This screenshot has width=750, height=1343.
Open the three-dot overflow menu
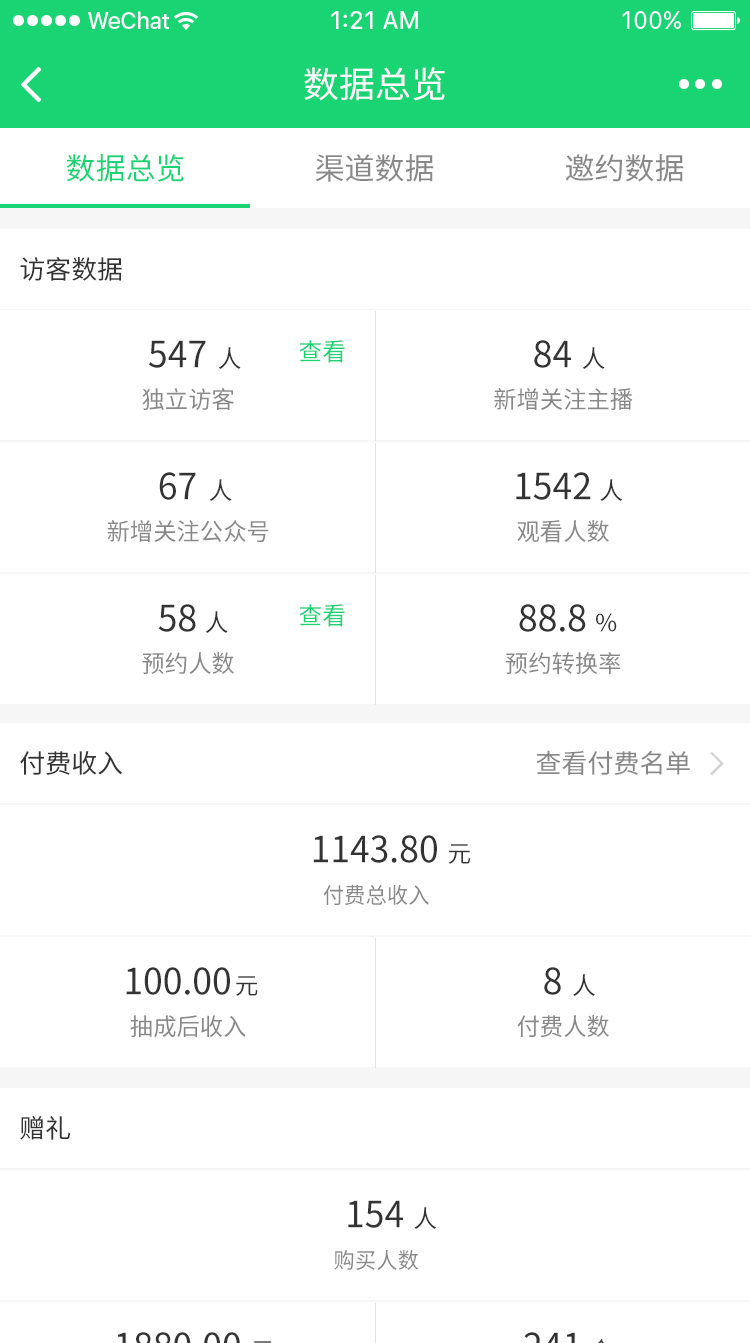(700, 85)
